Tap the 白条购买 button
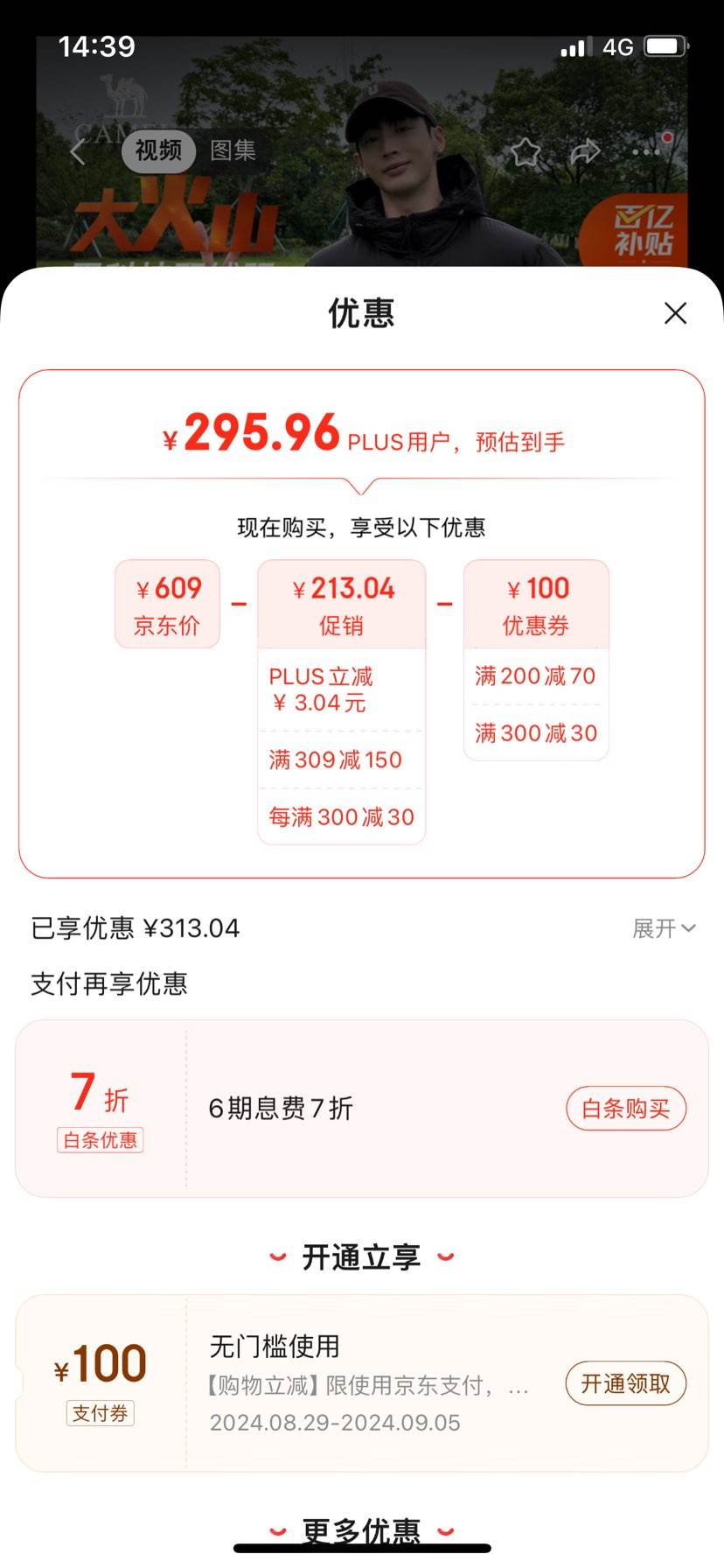Screen dimensions: 724x1568 pyautogui.click(x=625, y=1109)
